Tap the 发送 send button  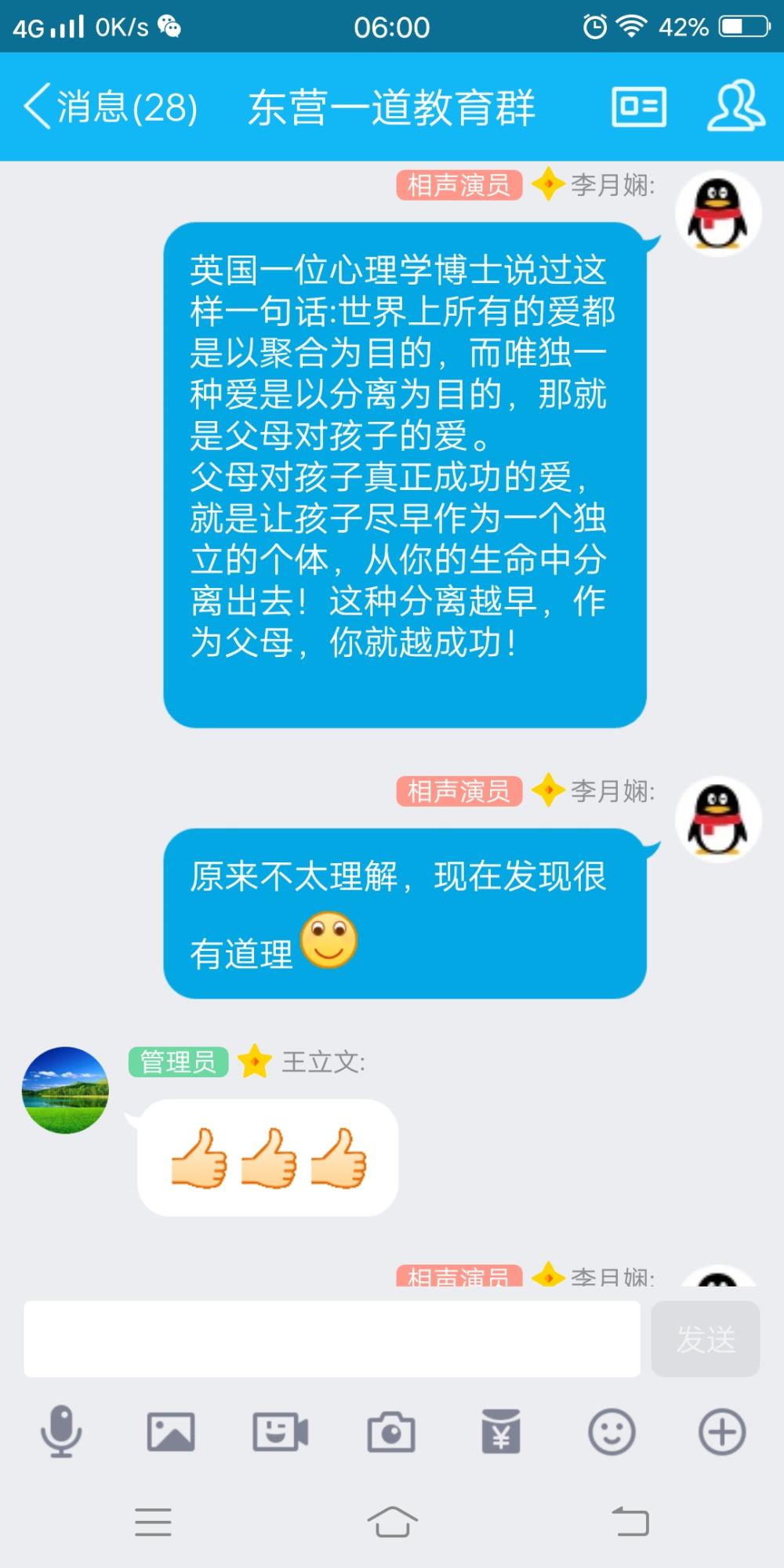pos(706,1338)
